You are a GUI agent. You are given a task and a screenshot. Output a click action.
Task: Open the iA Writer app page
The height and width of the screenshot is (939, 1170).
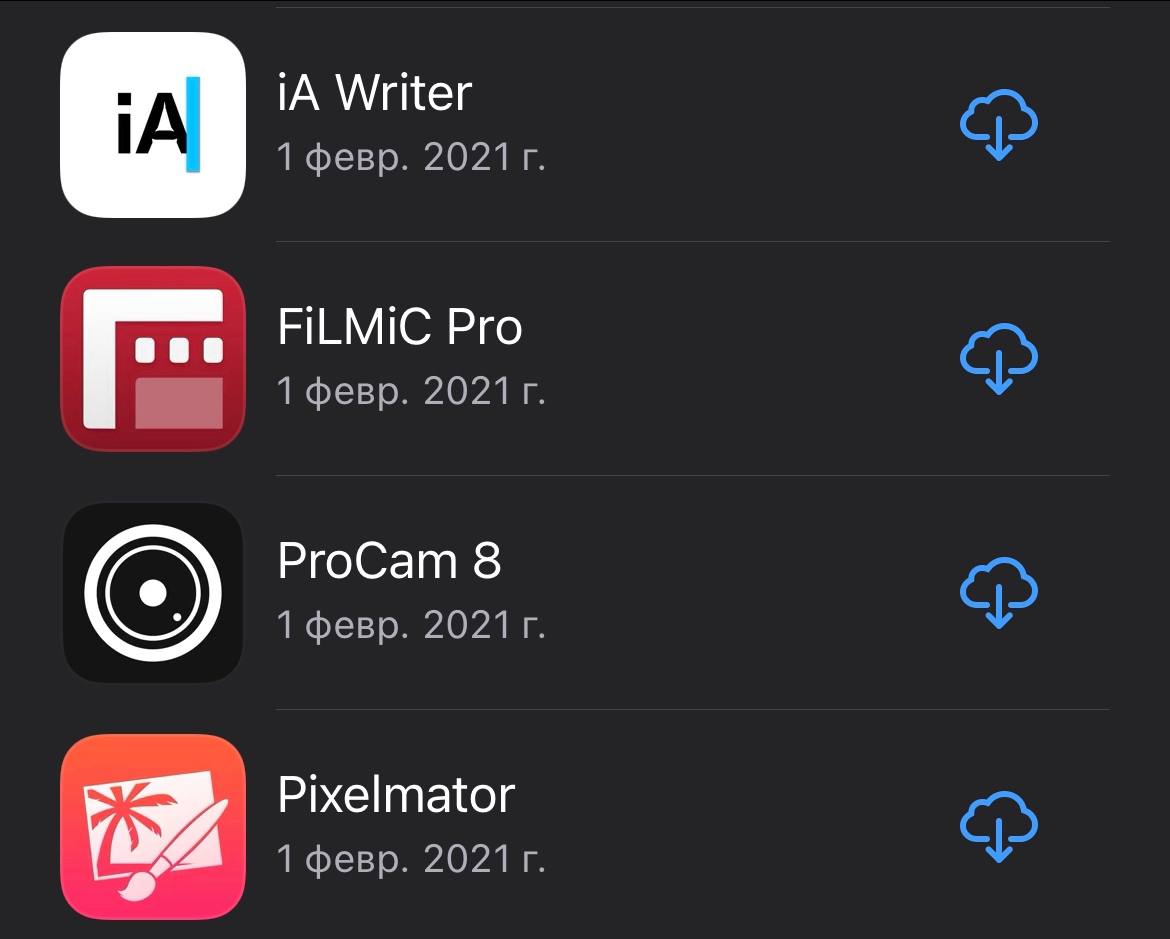(x=374, y=94)
